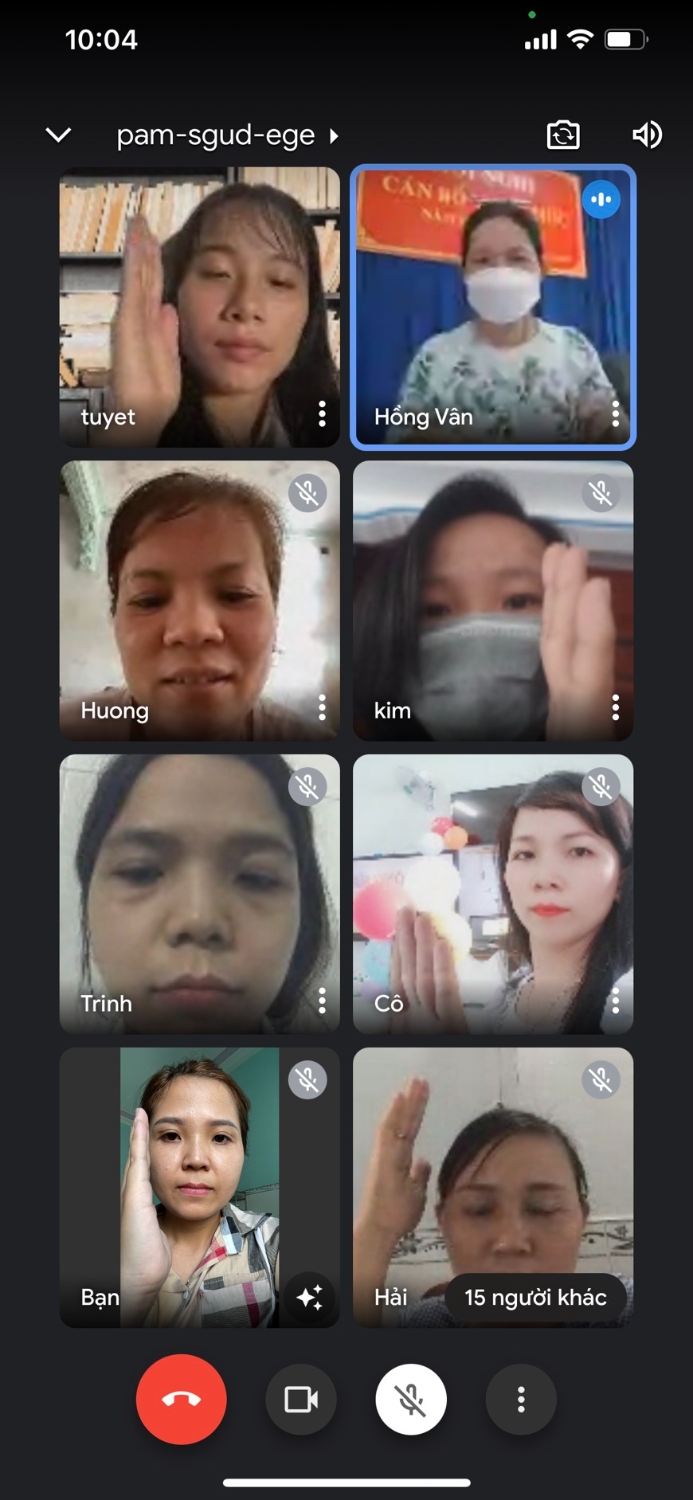Image resolution: width=693 pixels, height=1500 pixels.
Task: Select Hải's video tile
Action: point(493,1187)
